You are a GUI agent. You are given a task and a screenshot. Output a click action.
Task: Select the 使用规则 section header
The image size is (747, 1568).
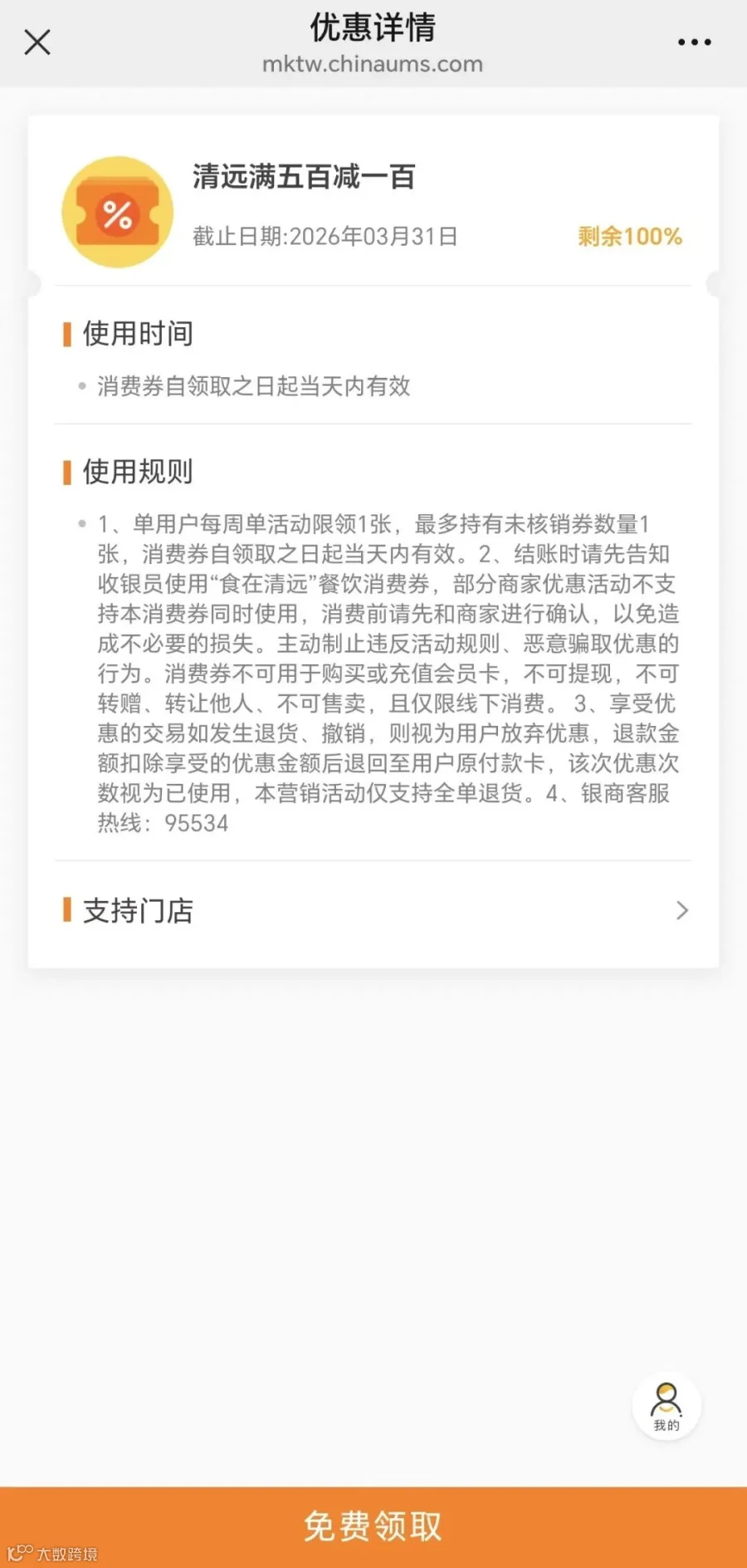(138, 473)
